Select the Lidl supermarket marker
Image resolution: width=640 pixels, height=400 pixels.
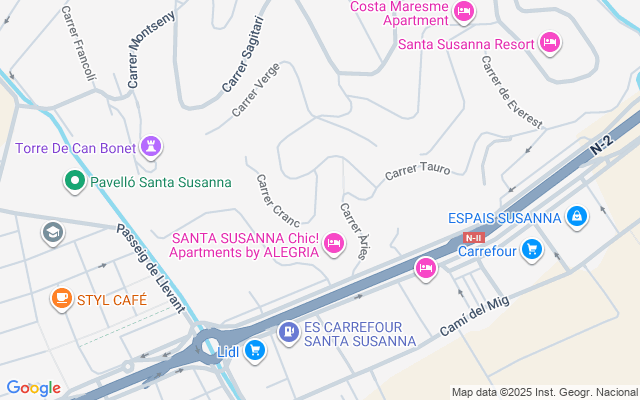pos(254,349)
